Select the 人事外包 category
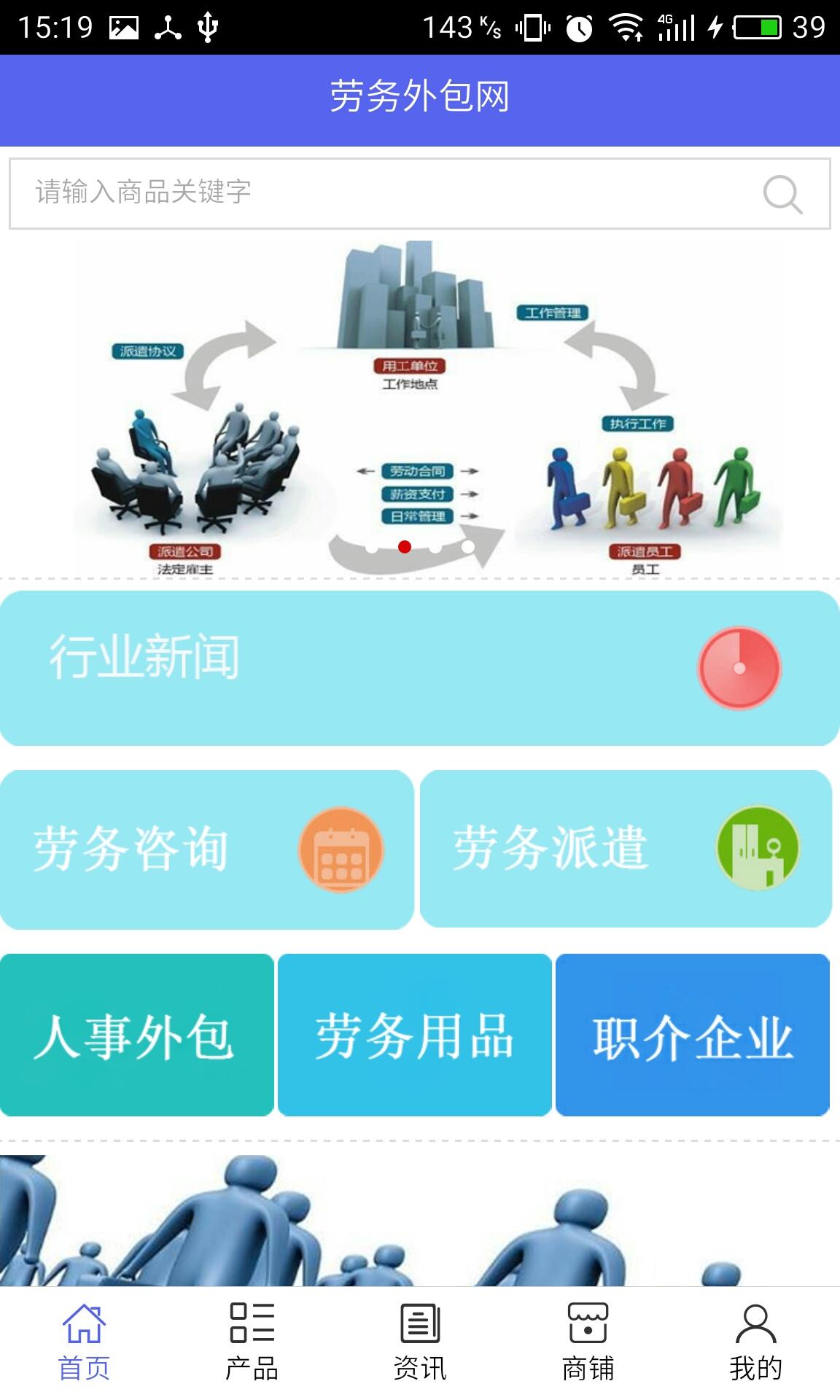Screen dimensions: 840x1400 point(136,1035)
